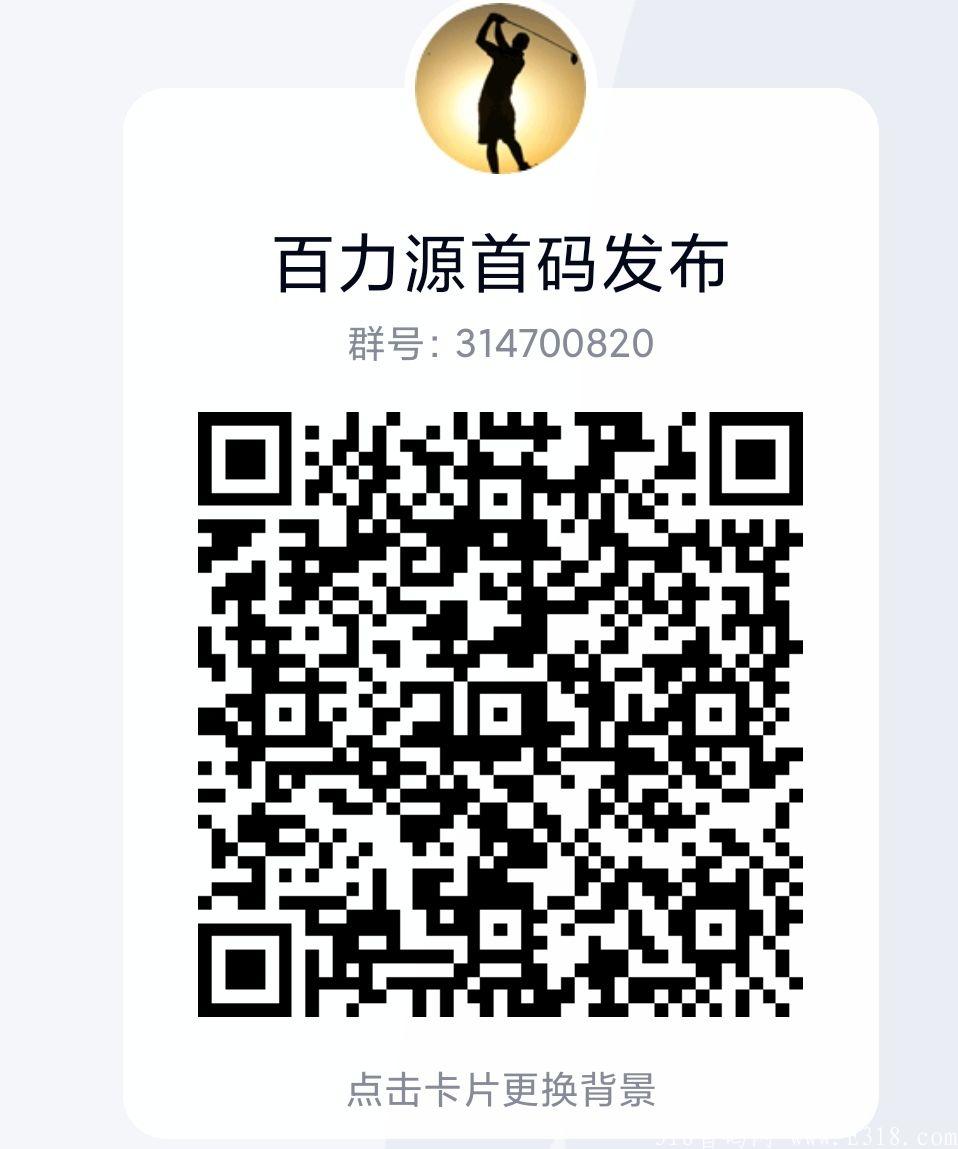Click the group number 314700820 text
This screenshot has width=958, height=1149.
(553, 343)
